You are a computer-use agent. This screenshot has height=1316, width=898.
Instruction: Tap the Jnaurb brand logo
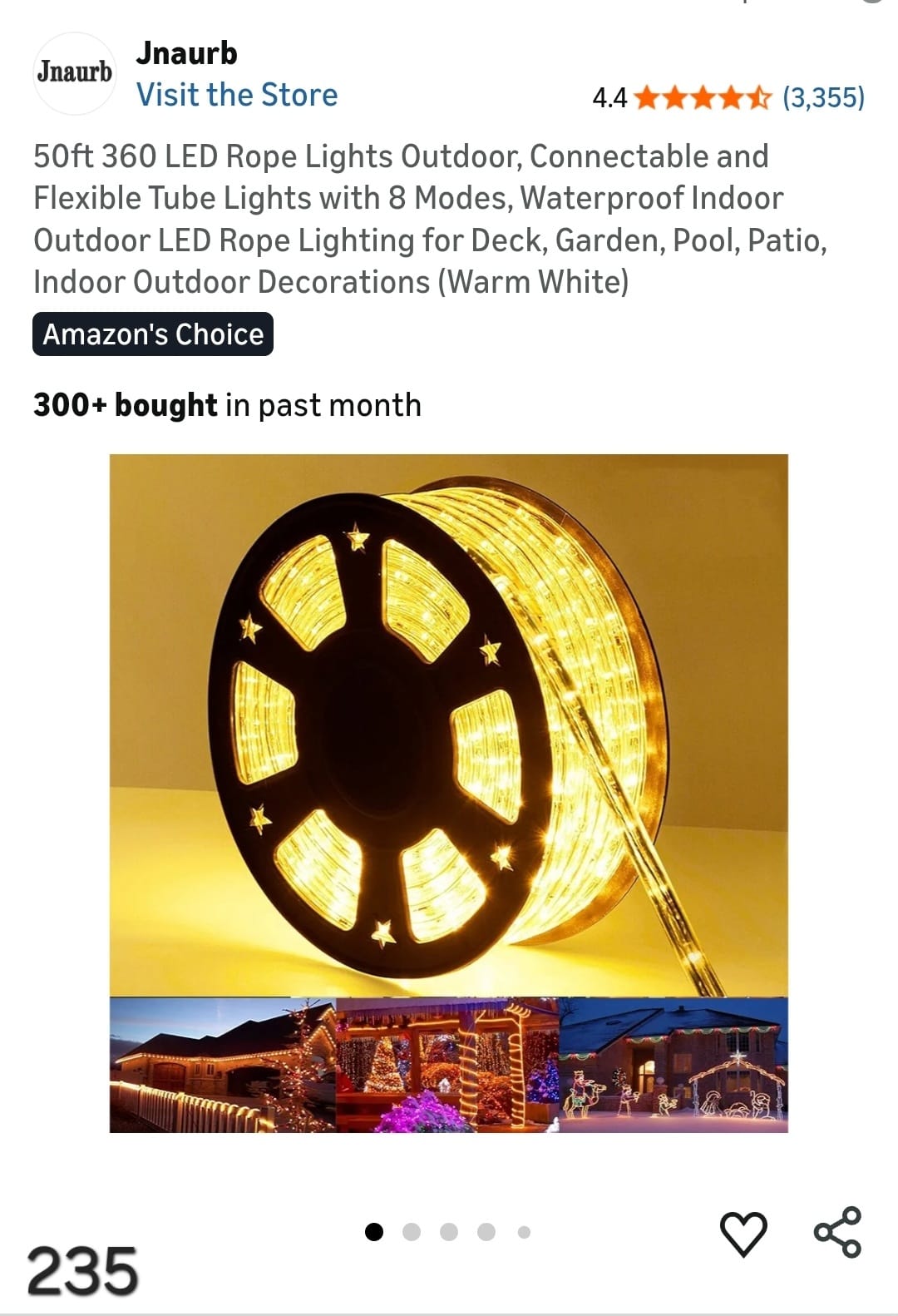coord(74,73)
